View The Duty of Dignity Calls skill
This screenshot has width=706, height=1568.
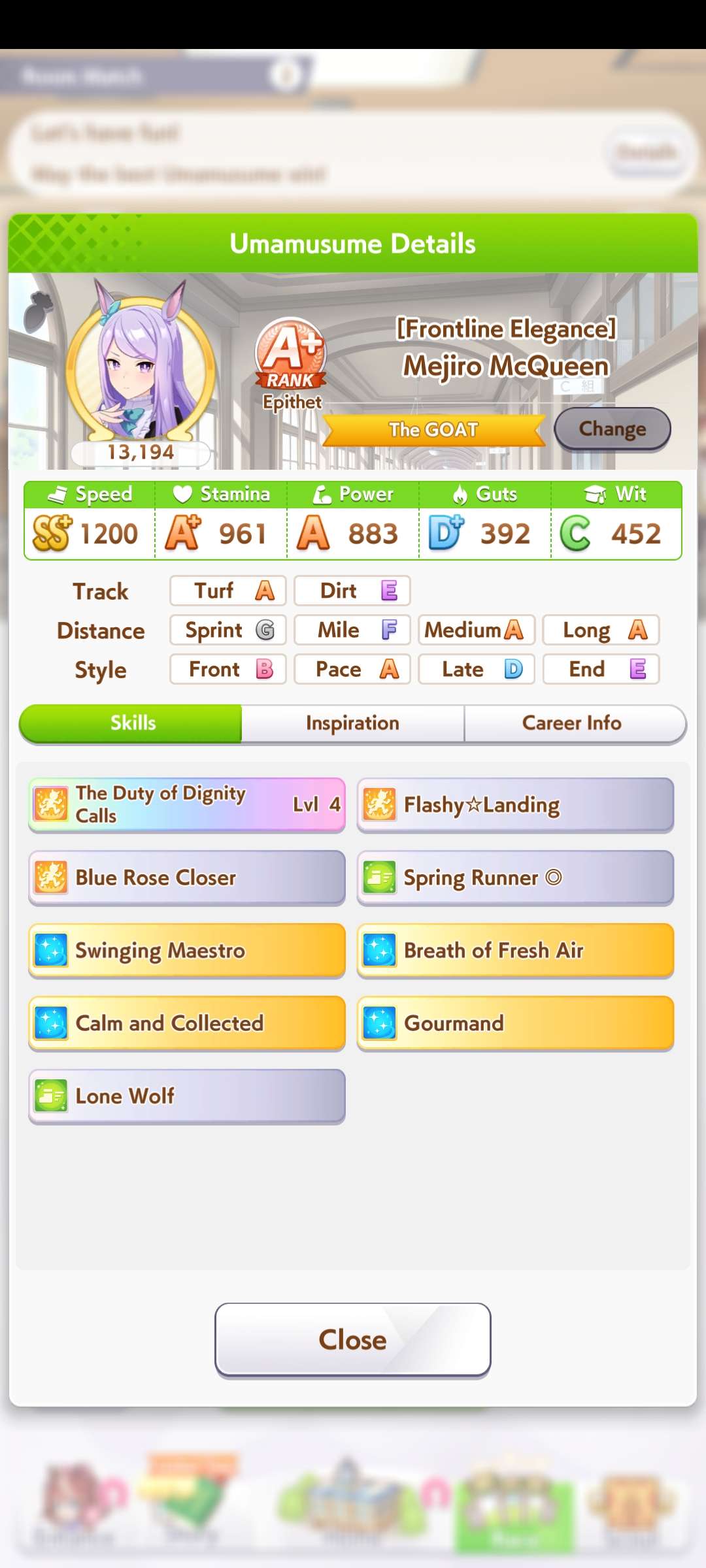coord(187,805)
